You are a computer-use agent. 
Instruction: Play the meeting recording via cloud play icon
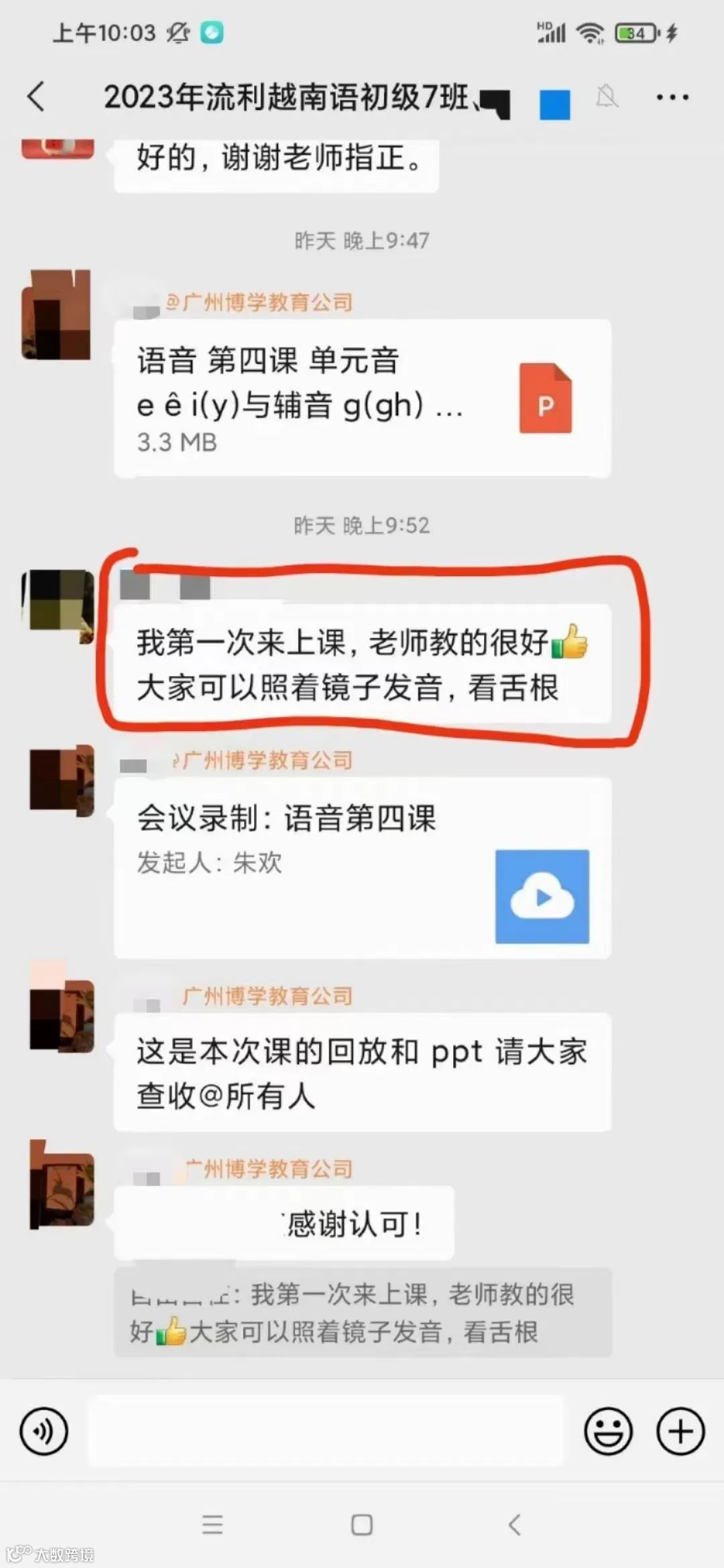543,898
